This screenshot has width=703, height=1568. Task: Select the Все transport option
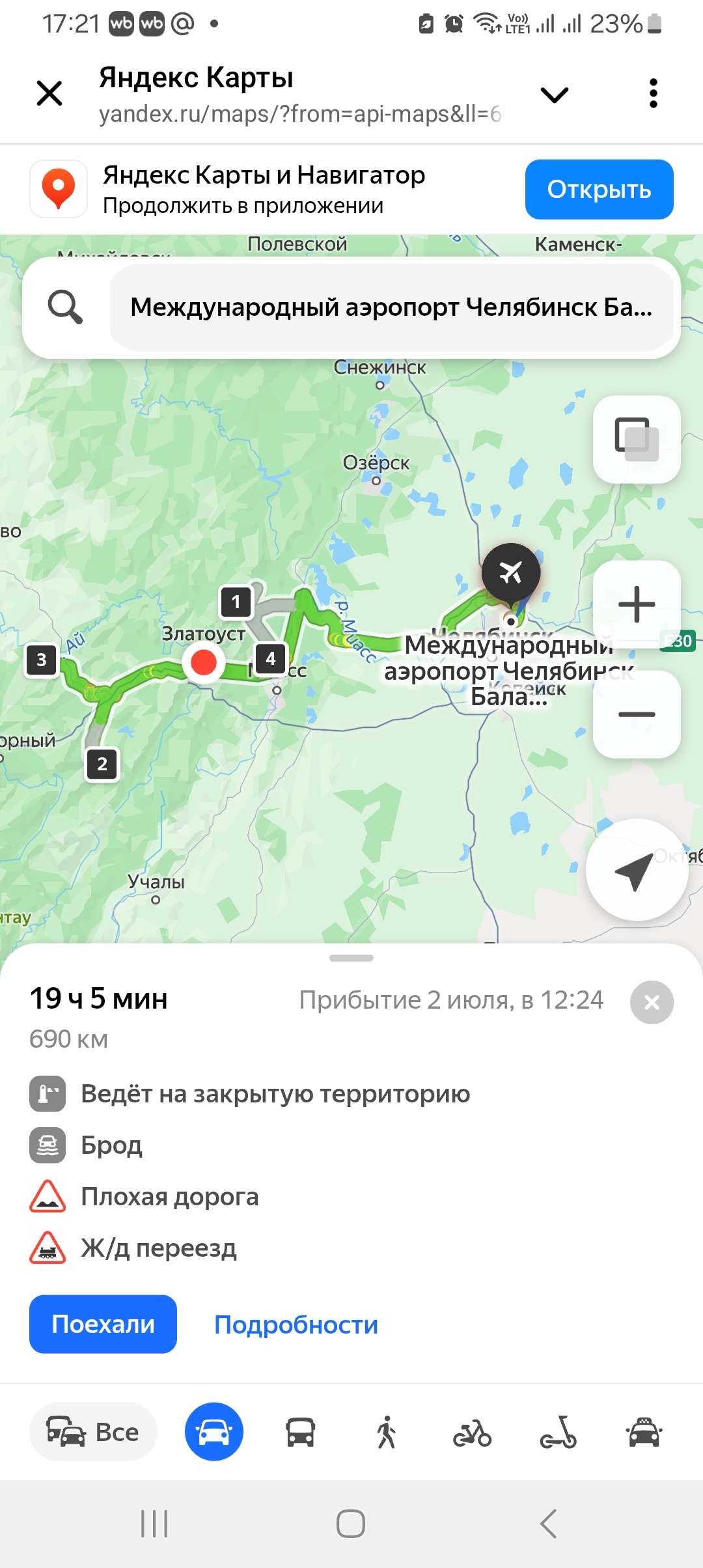(x=93, y=1432)
